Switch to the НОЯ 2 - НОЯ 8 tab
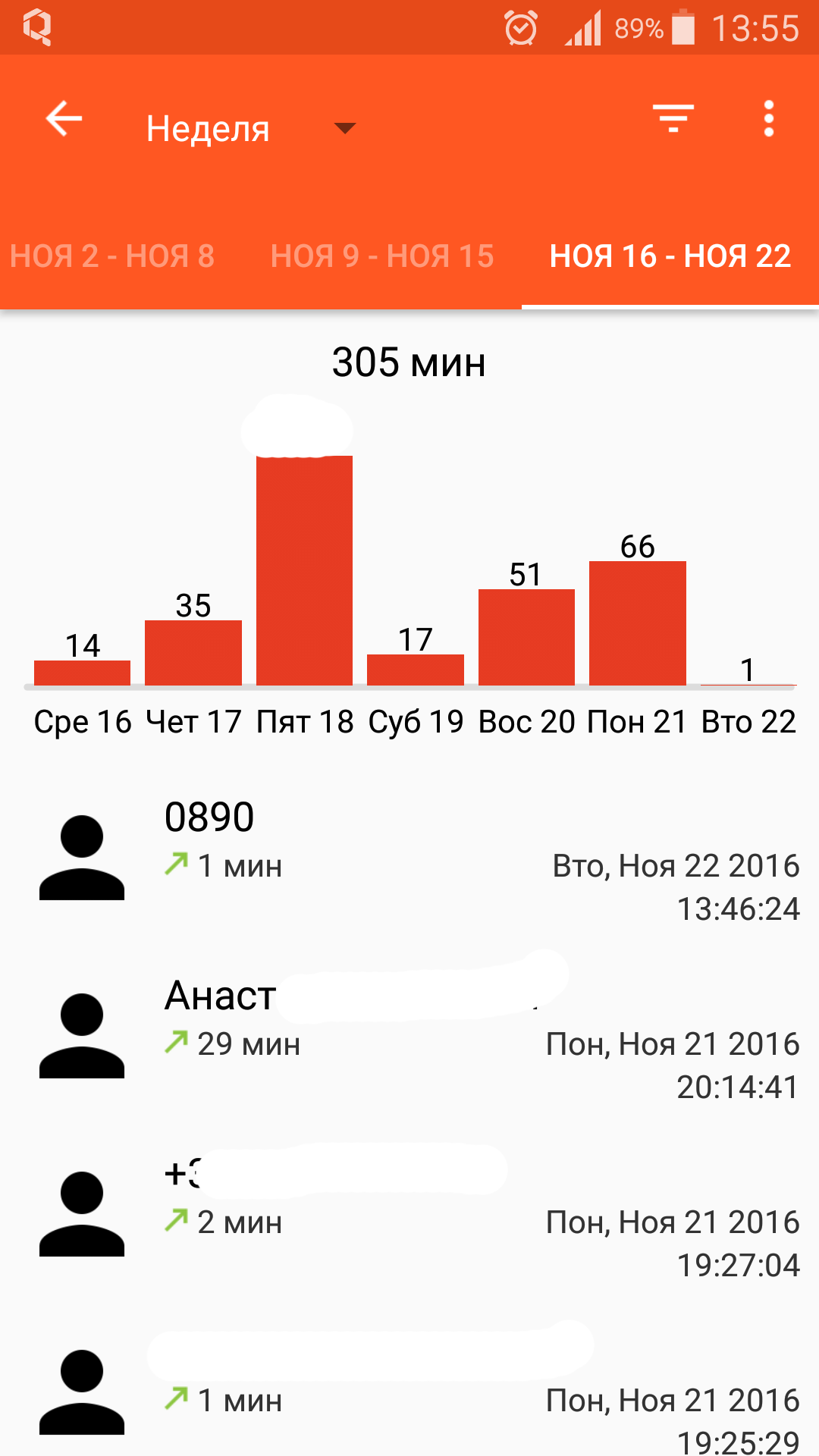Viewport: 819px width, 1456px height. 112,256
